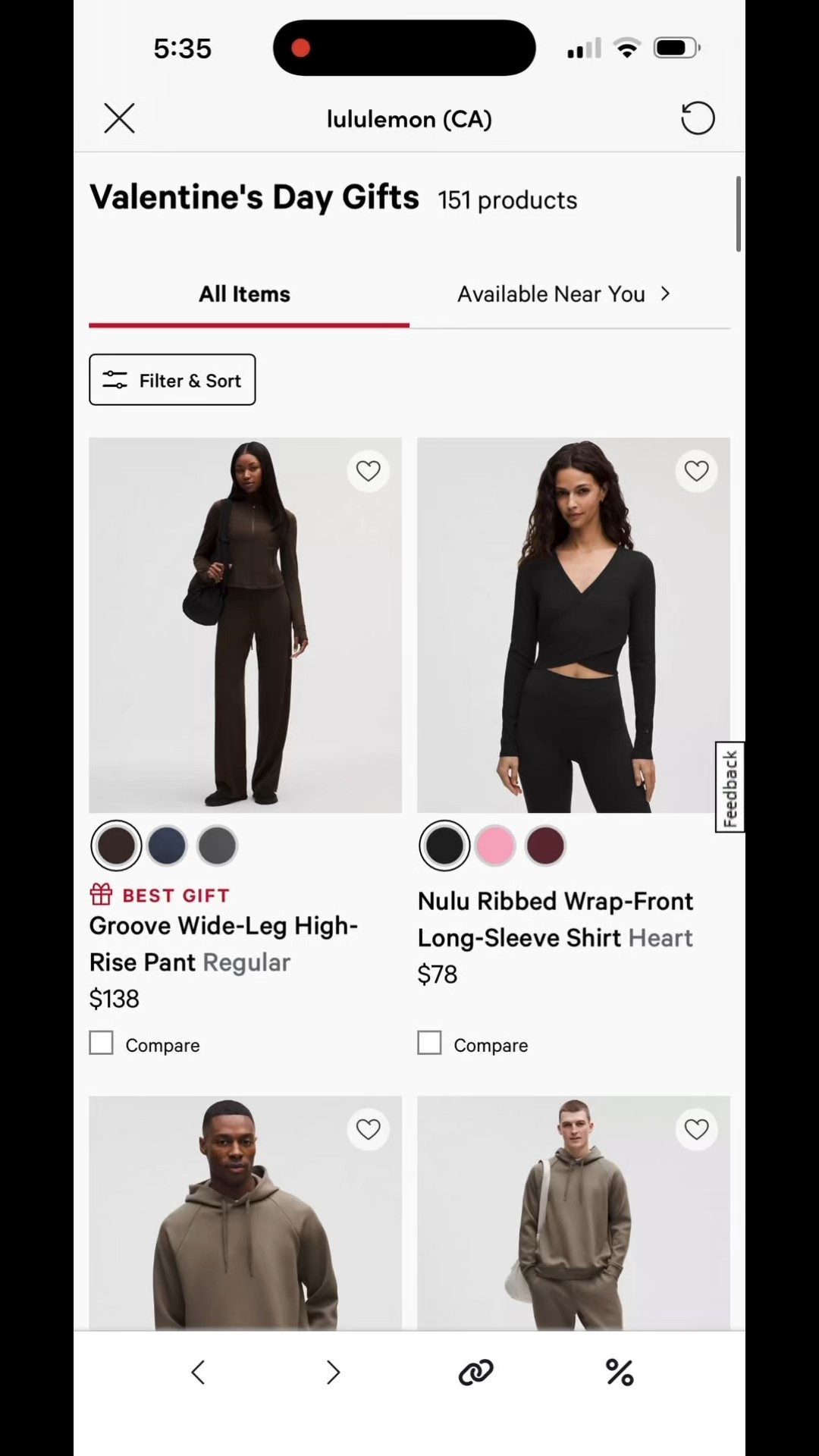
Task: Tap the link sharing icon in bottom bar
Action: point(475,1372)
